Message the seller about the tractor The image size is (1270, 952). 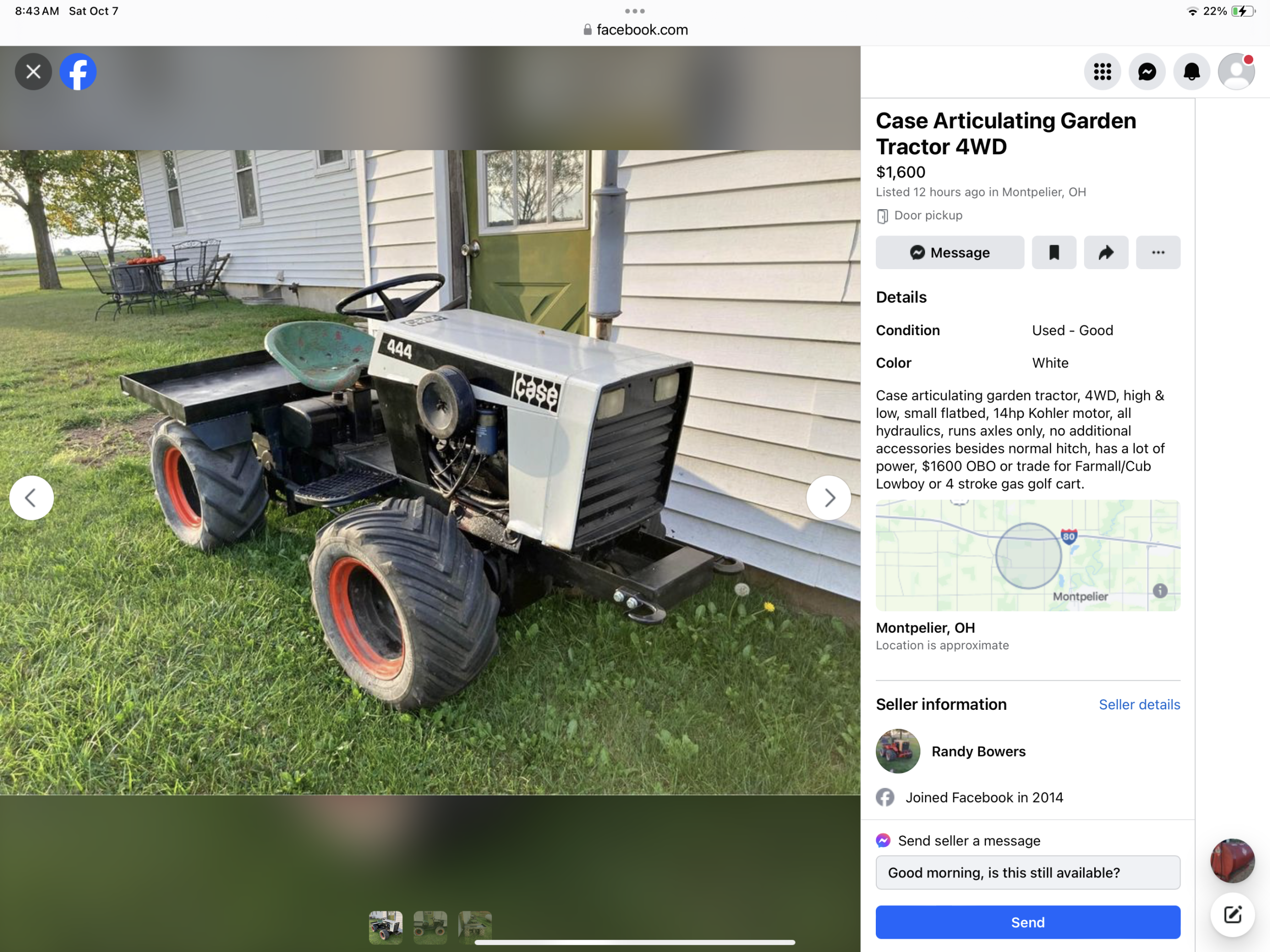(x=949, y=252)
